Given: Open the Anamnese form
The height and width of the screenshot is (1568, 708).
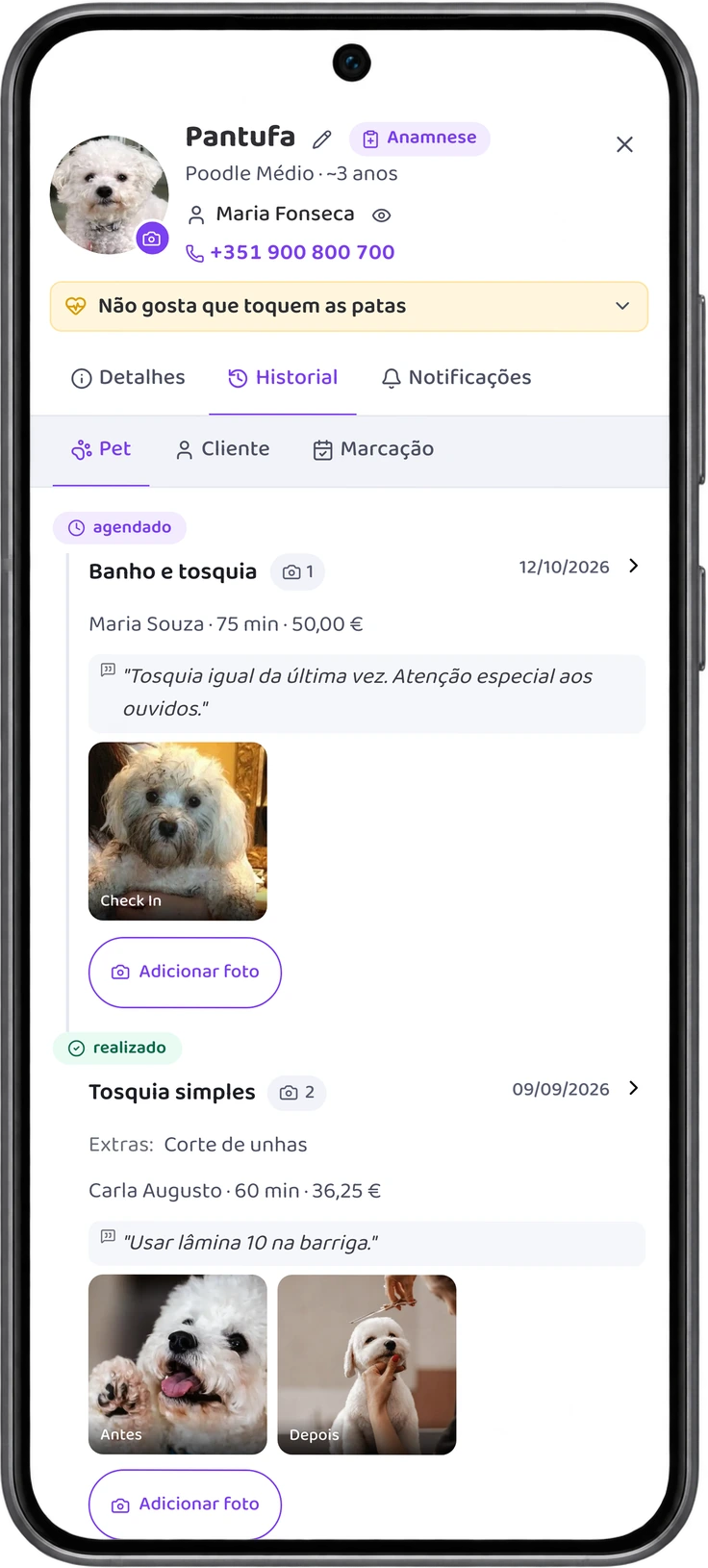Looking at the screenshot, I should pyautogui.click(x=419, y=139).
